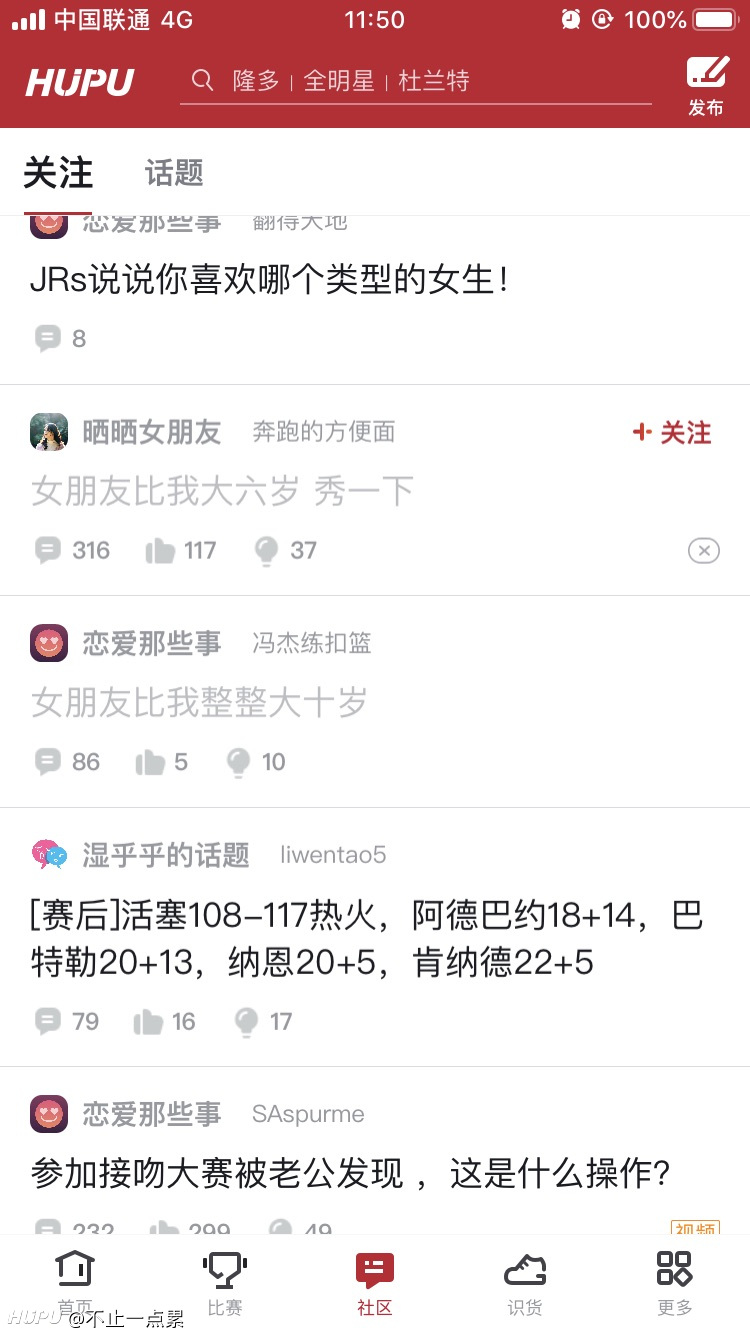The image size is (750, 1334).
Task: Dismiss the 女朋友比我大六岁 post with X
Action: [x=704, y=550]
